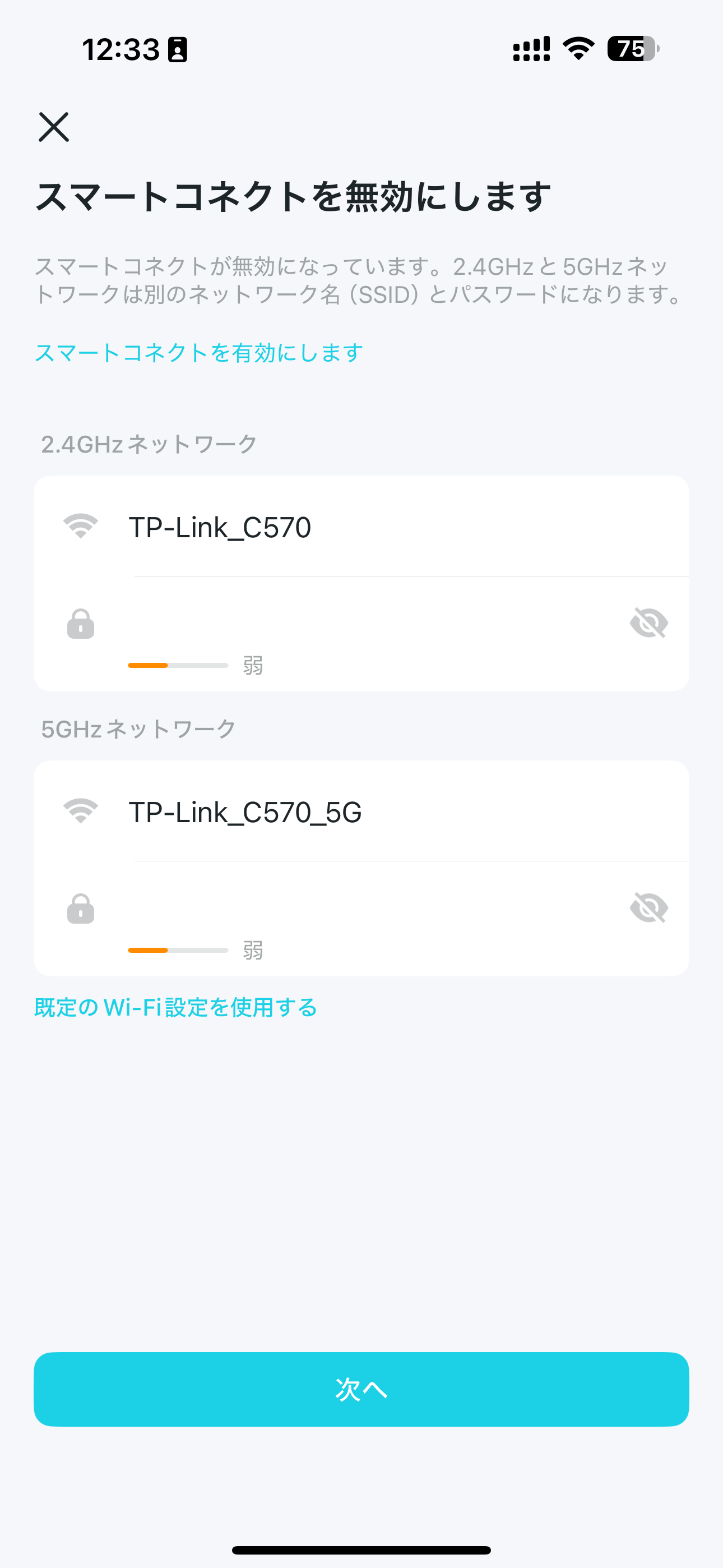Close the smart connect setup screen
The image size is (723, 1568).
[54, 127]
